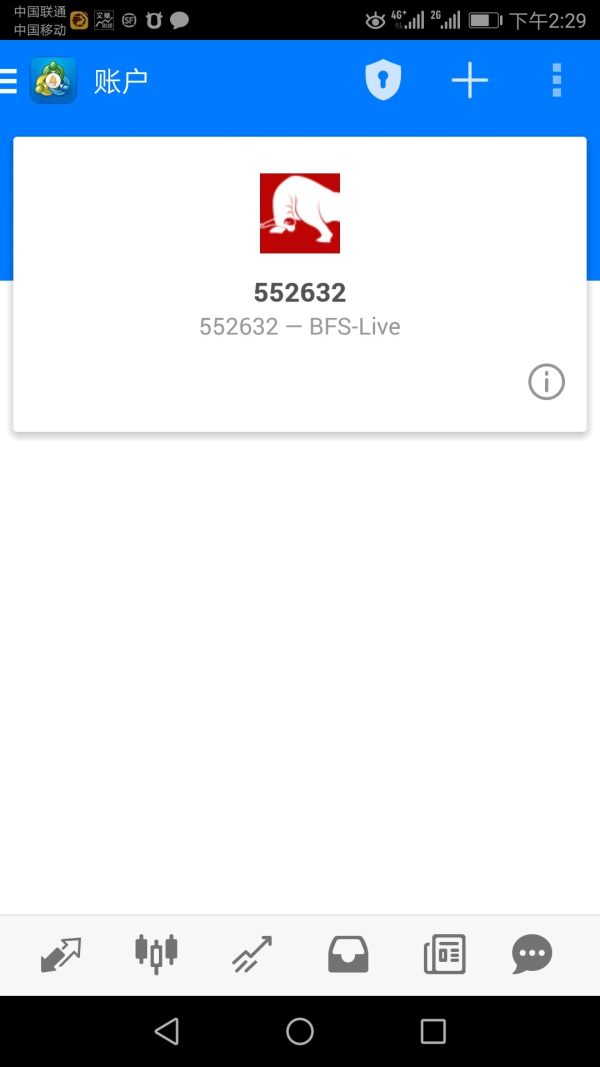The image size is (600, 1067).
Task: Open the trade trend-lines tab
Action: tap(252, 954)
